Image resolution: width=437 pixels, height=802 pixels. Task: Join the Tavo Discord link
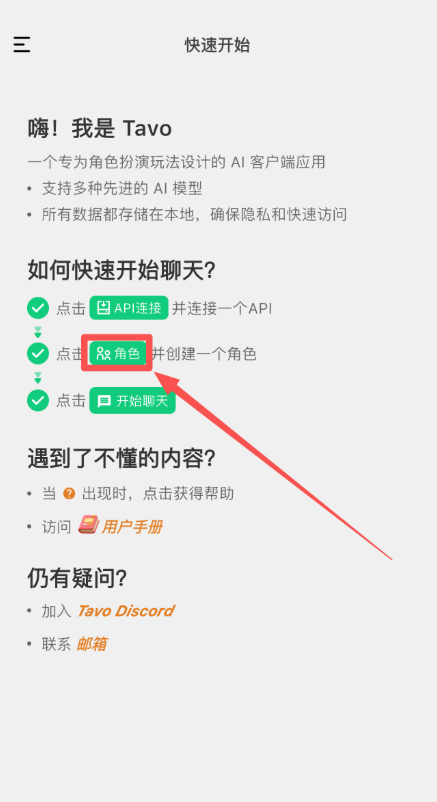click(x=125, y=611)
